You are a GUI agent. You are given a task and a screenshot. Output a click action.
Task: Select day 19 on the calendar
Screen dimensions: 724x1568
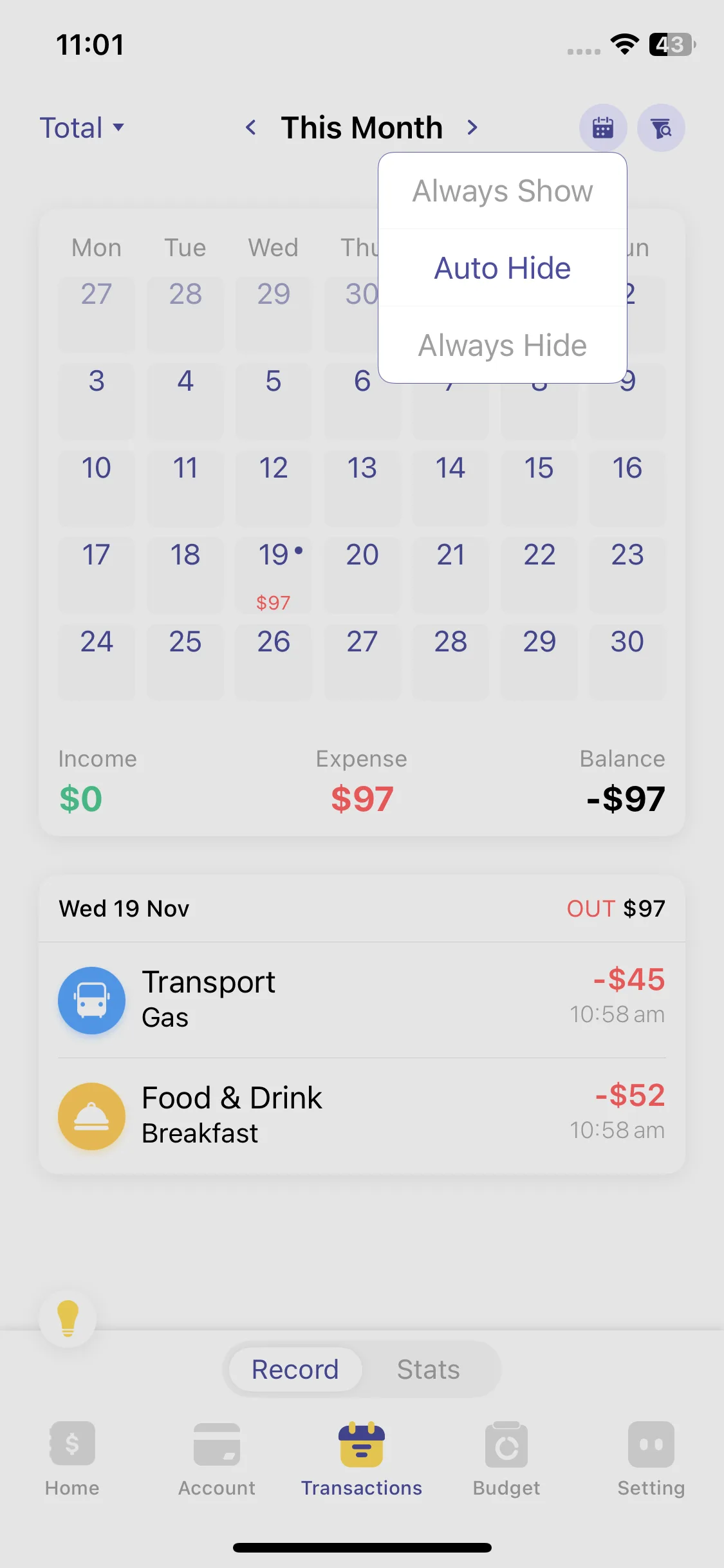(x=274, y=574)
